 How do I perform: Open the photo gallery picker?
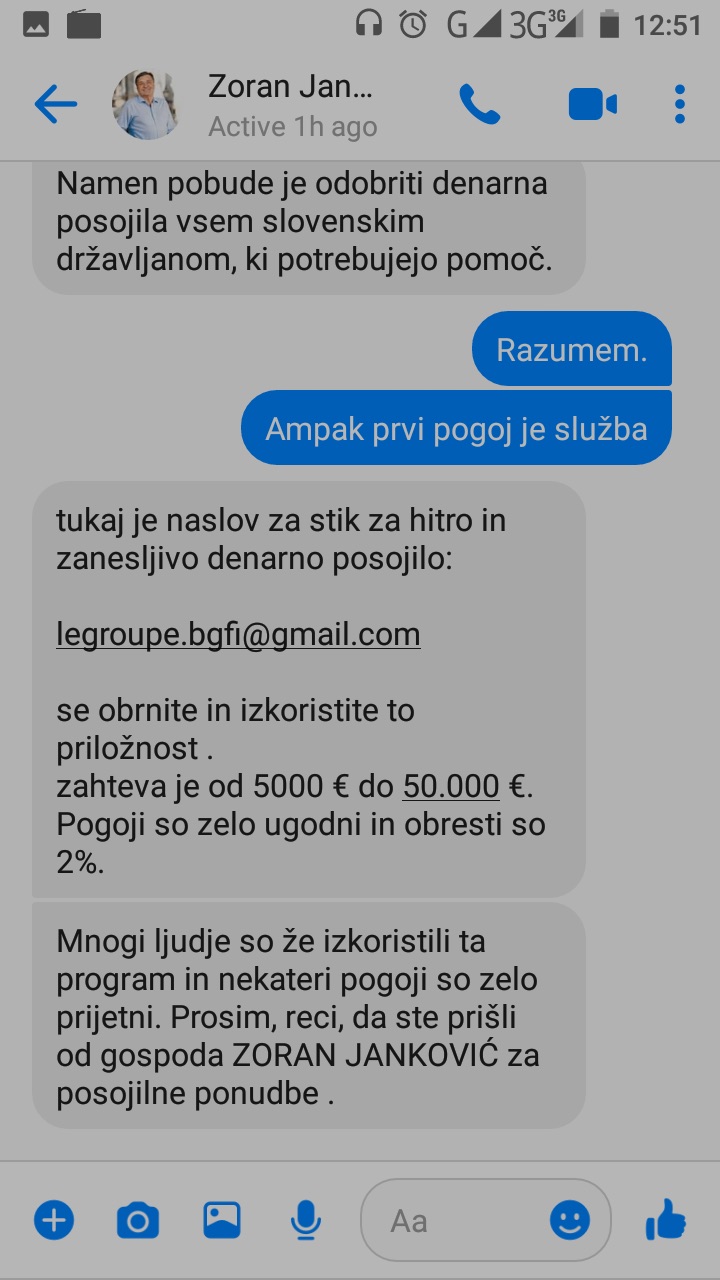click(222, 1220)
